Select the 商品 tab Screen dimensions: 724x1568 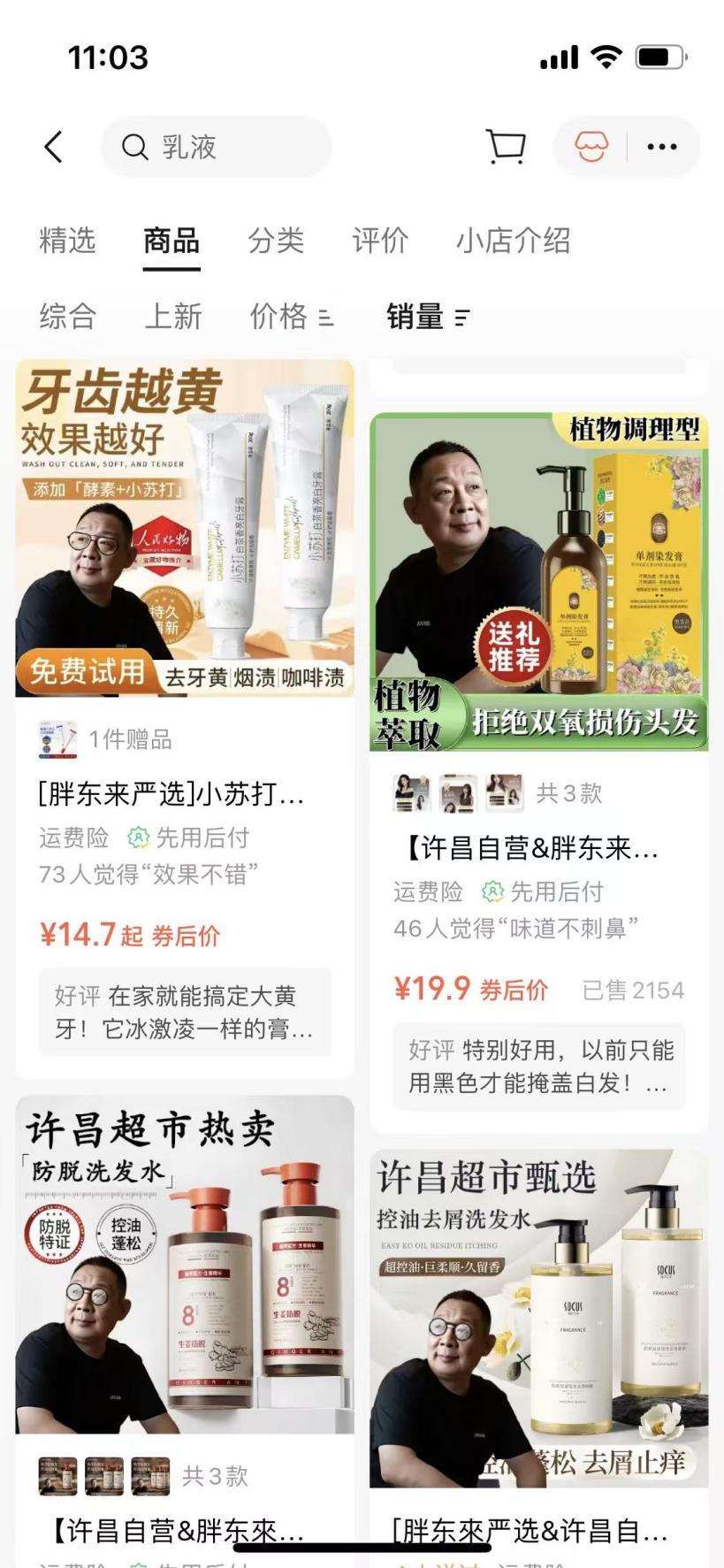171,241
